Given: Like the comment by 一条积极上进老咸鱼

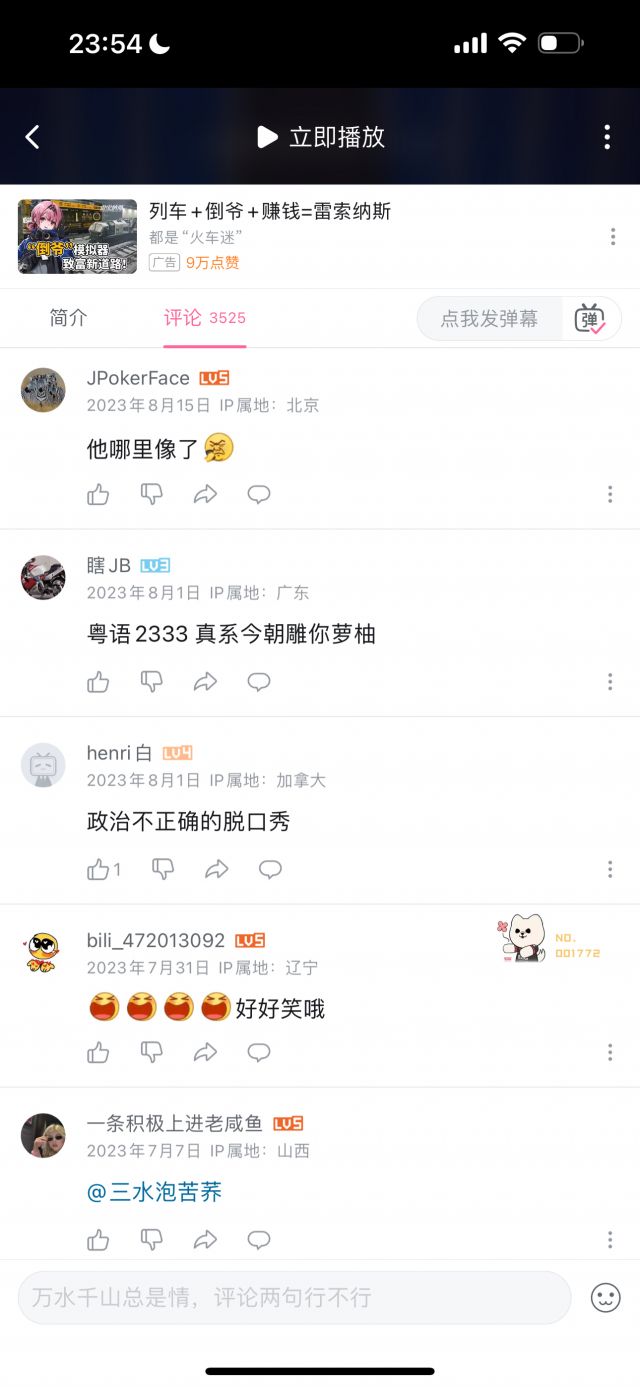Looking at the screenshot, I should [x=98, y=1240].
